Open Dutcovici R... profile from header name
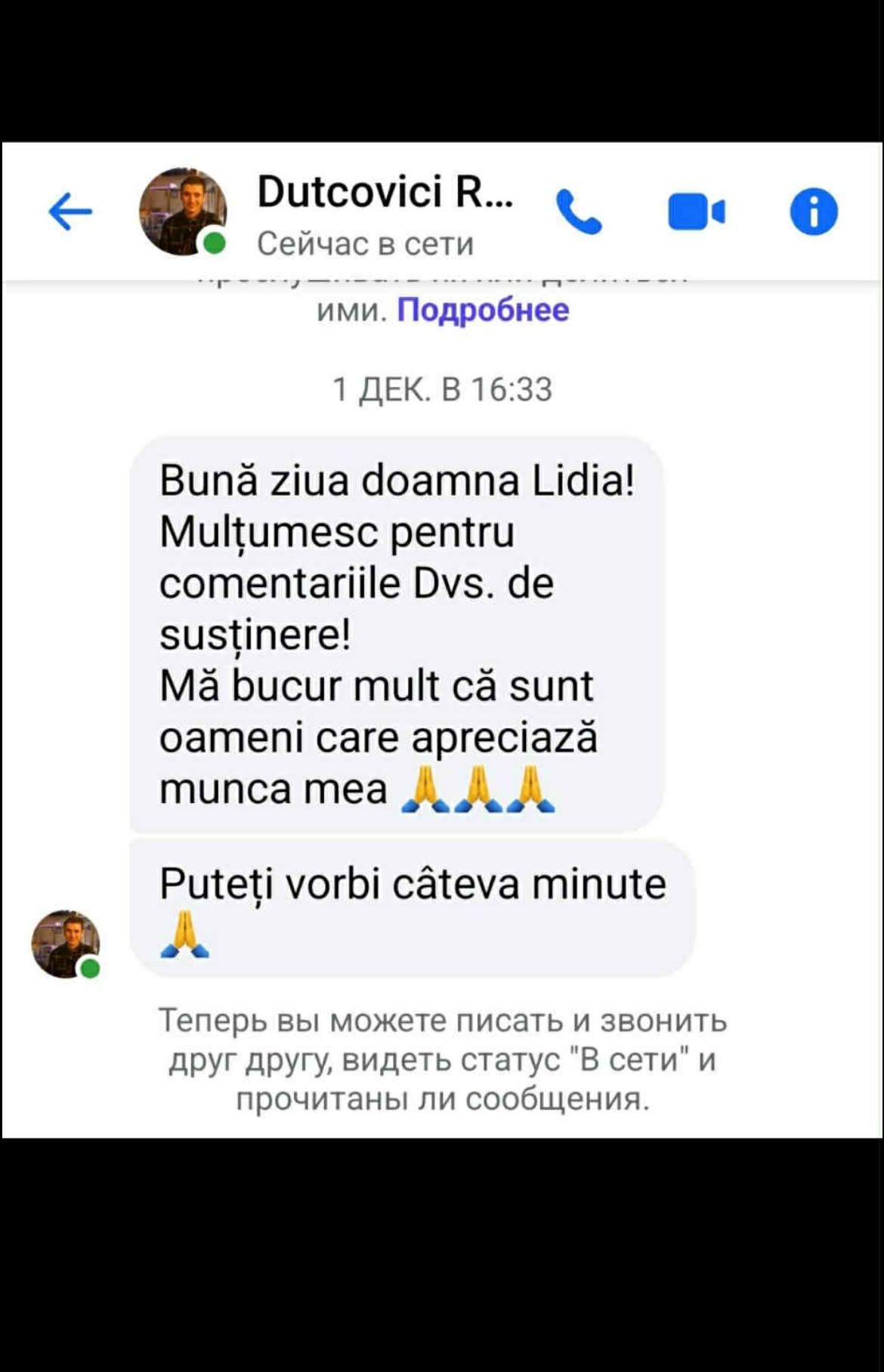The width and height of the screenshot is (884, 1372). coord(385,191)
